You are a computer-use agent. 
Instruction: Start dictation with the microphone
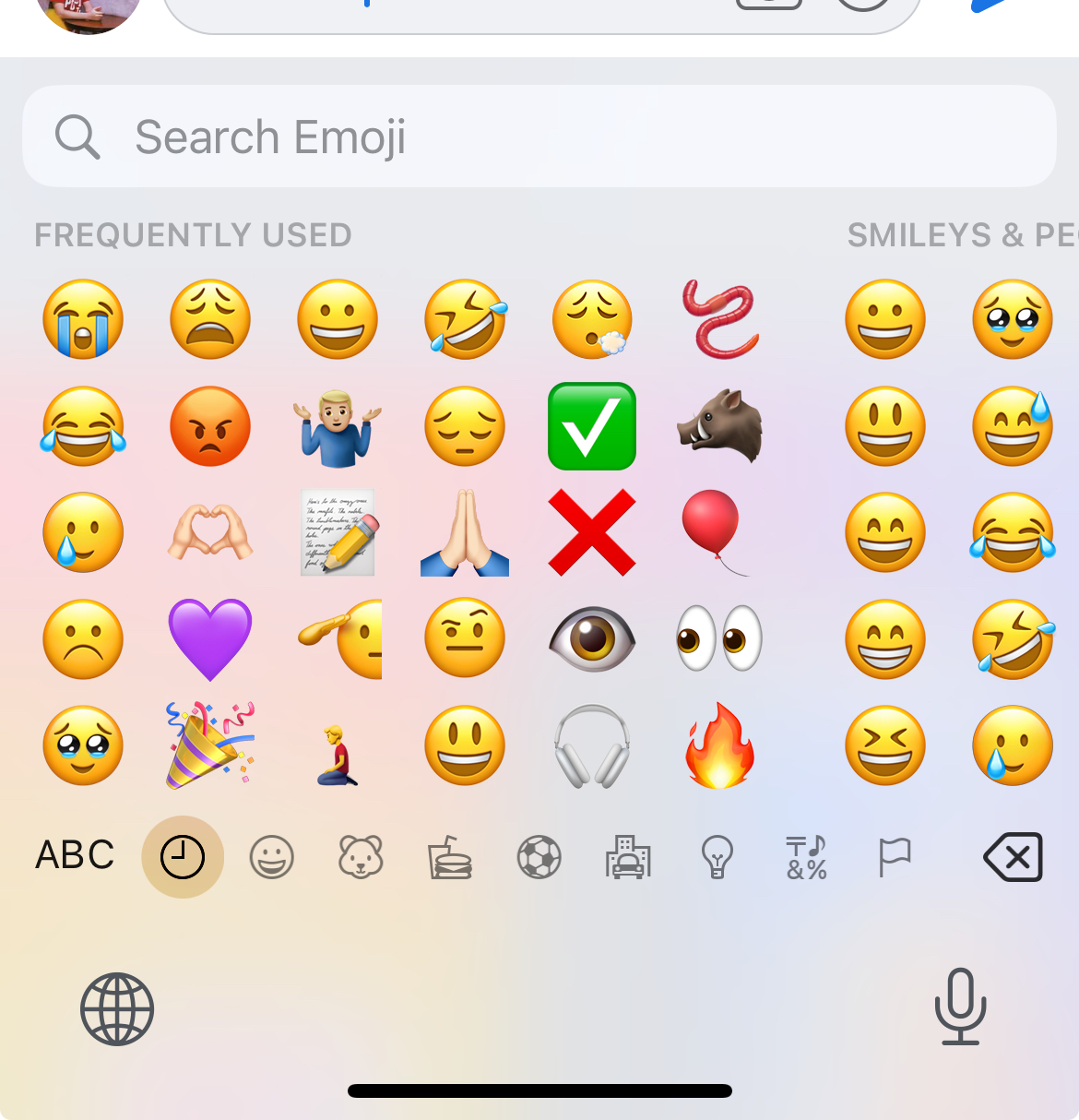pyautogui.click(x=961, y=1007)
